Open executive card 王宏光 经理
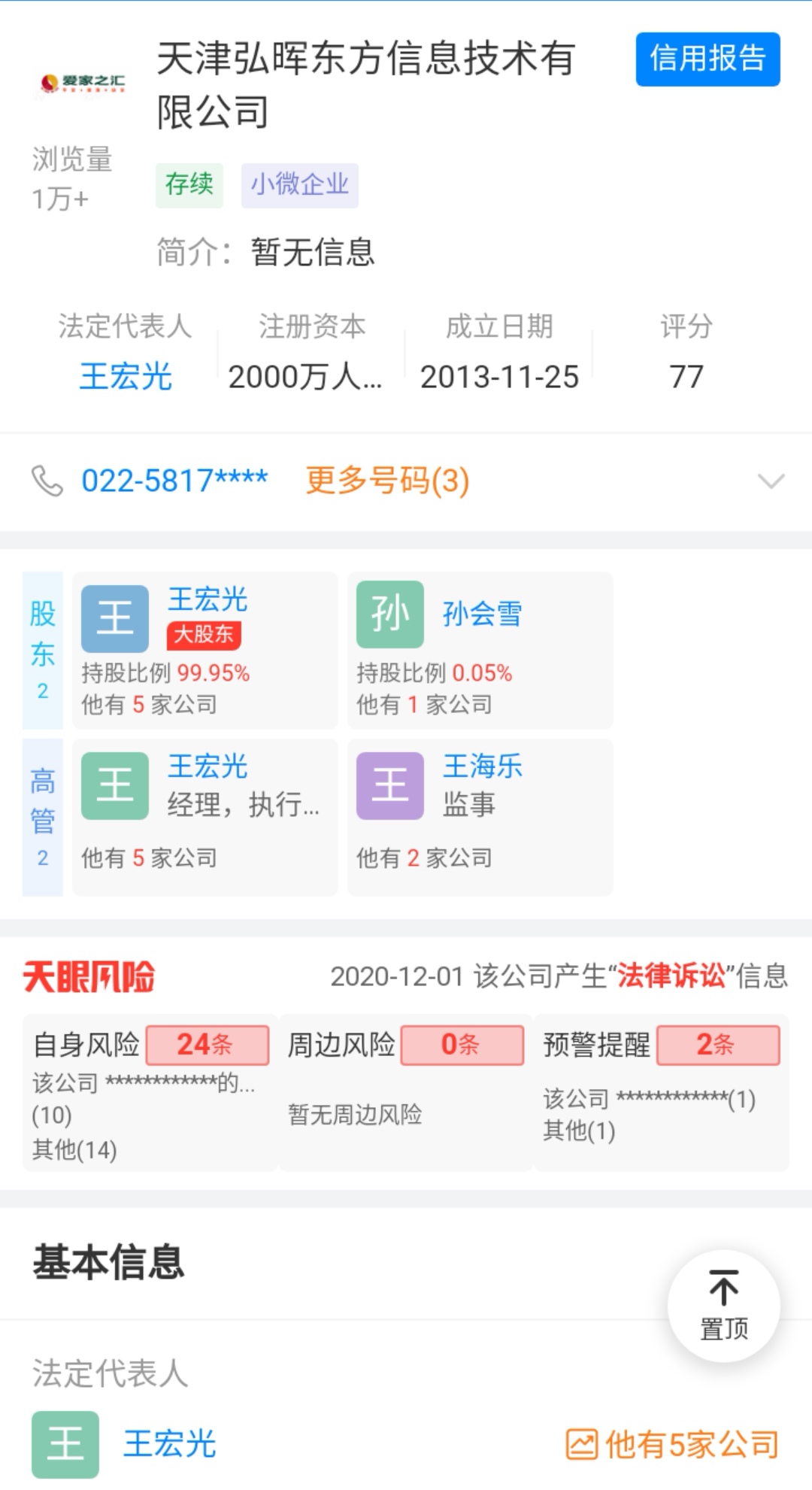812x1490 pixels. tap(205, 817)
